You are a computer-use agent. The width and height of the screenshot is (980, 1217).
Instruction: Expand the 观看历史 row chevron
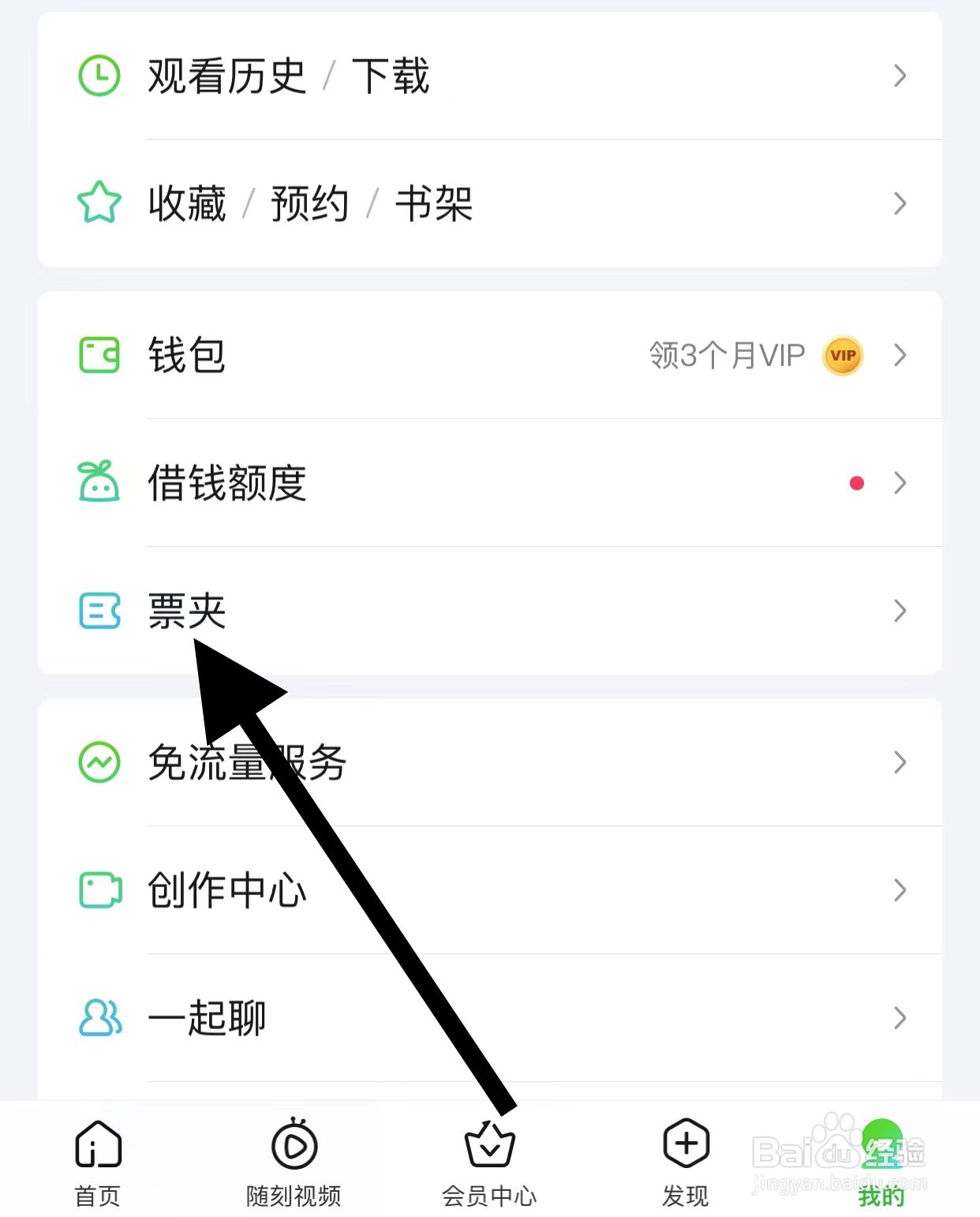click(x=900, y=75)
